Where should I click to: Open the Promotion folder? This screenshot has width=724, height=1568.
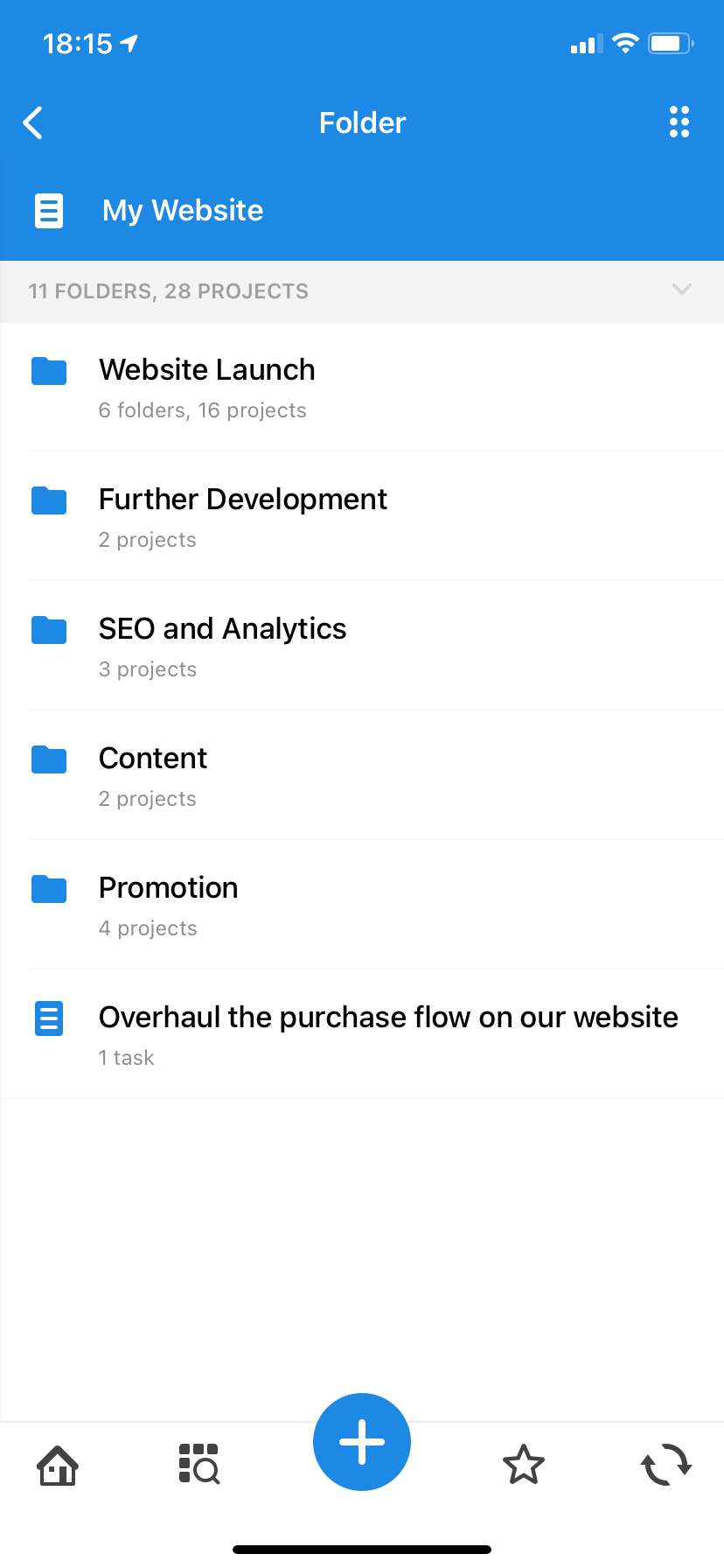(x=168, y=905)
